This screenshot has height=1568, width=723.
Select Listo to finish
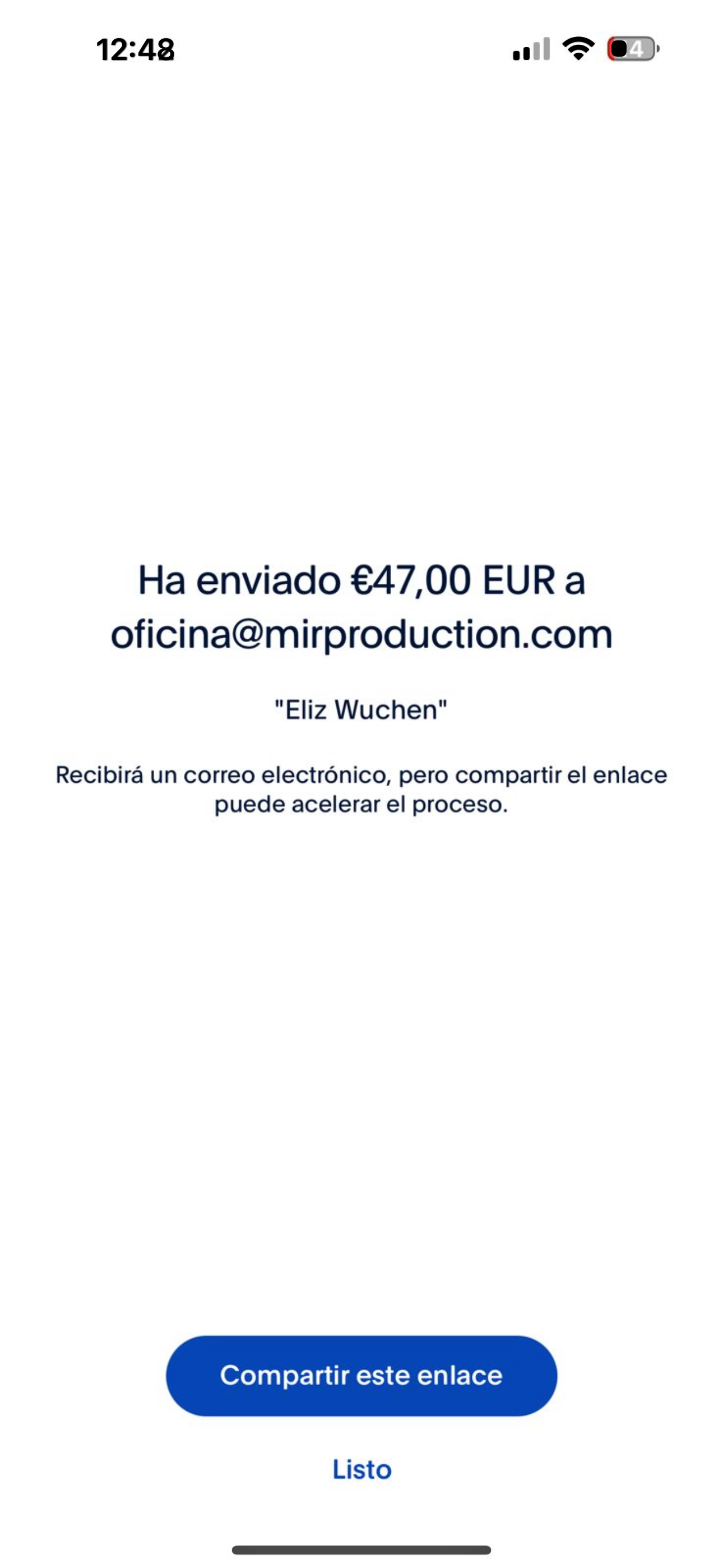coord(361,1469)
